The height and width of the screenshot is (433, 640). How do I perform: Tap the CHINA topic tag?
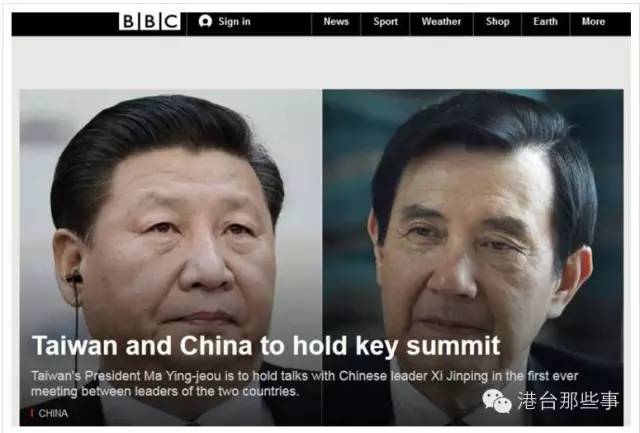[x=53, y=412]
